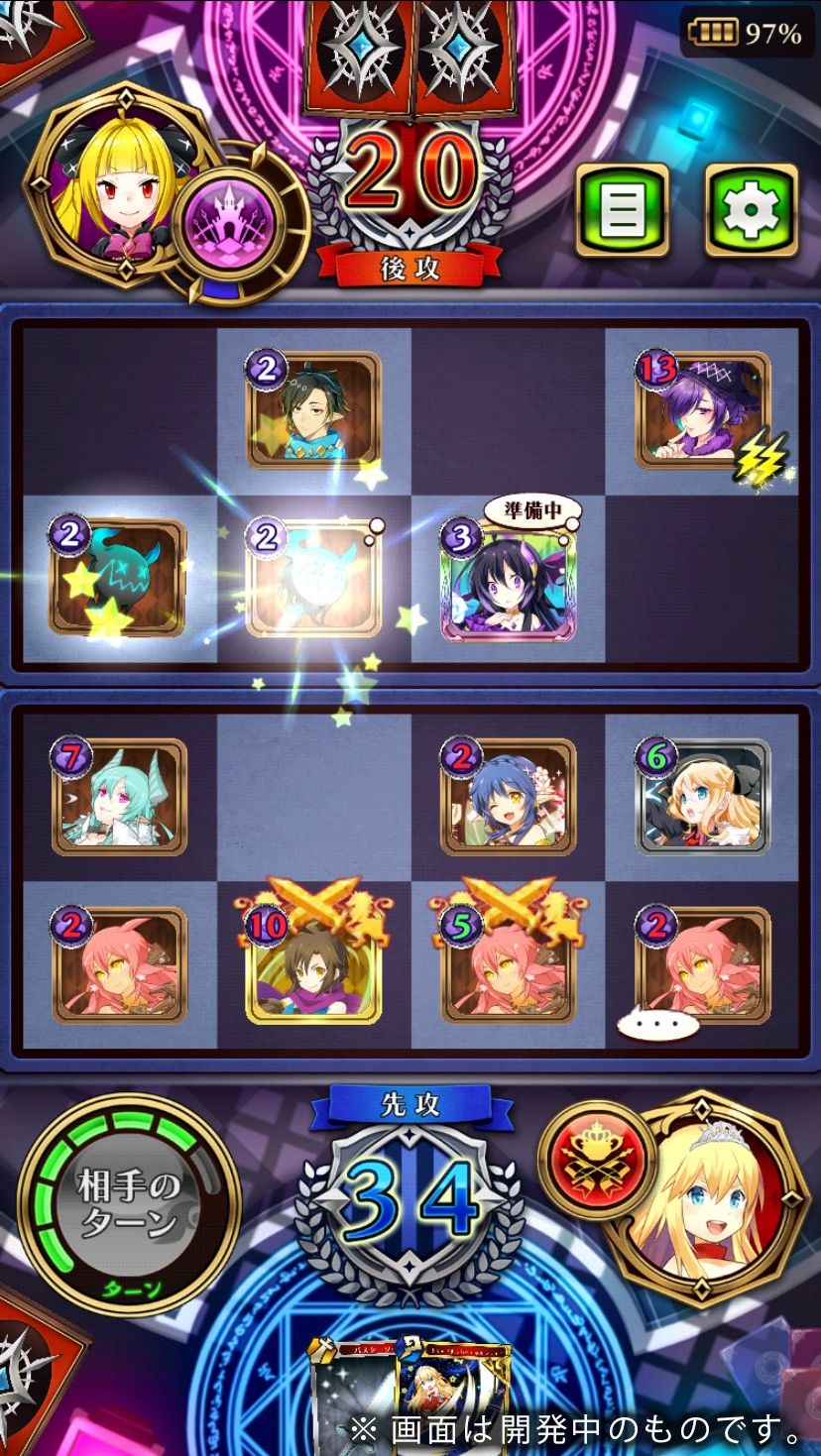
Task: Tap the red crown emblem
Action: click(x=594, y=1159)
